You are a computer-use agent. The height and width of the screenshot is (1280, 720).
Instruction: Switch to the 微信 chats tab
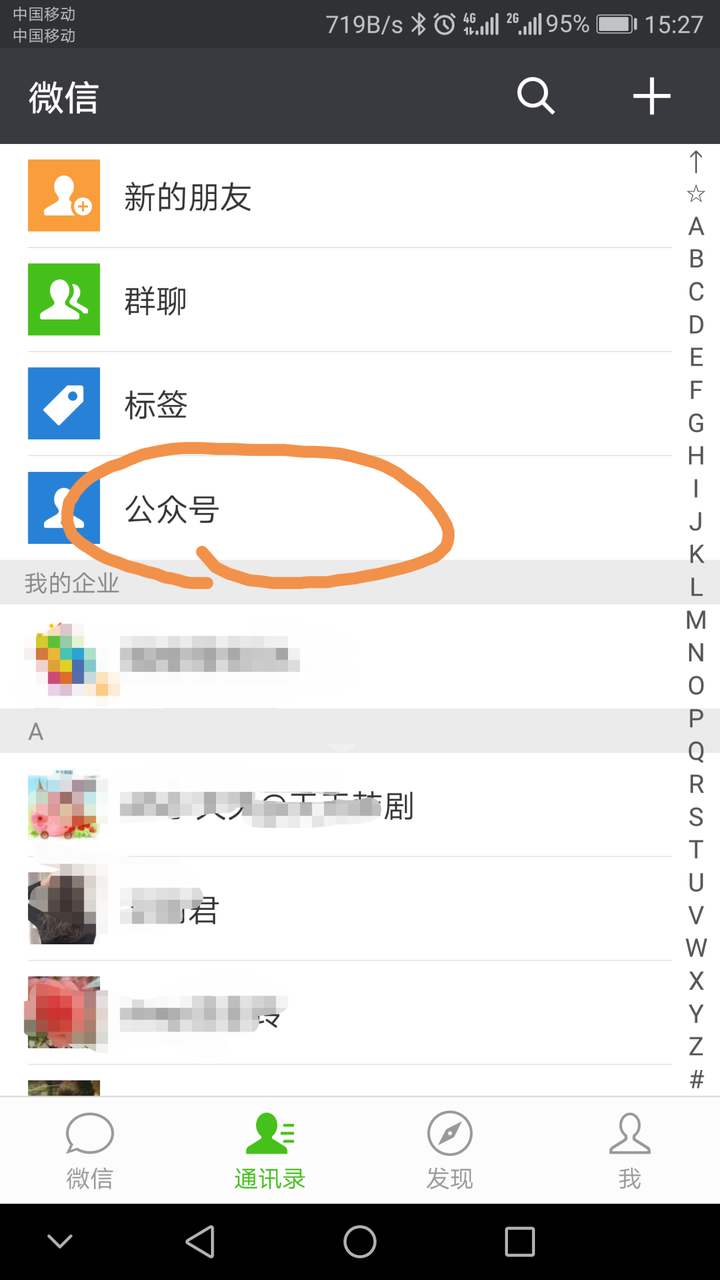(90, 1148)
